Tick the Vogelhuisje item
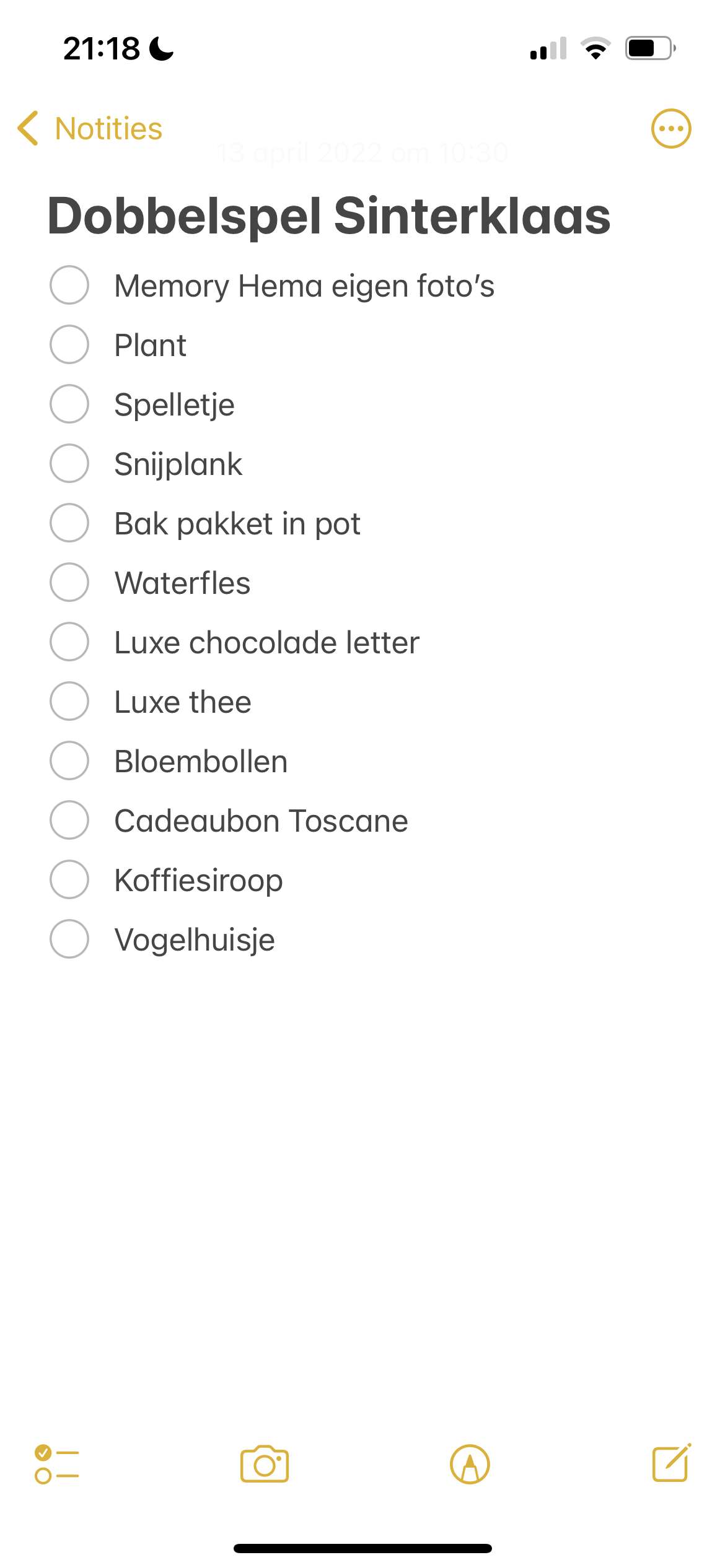This screenshot has height=1568, width=725. click(x=69, y=939)
